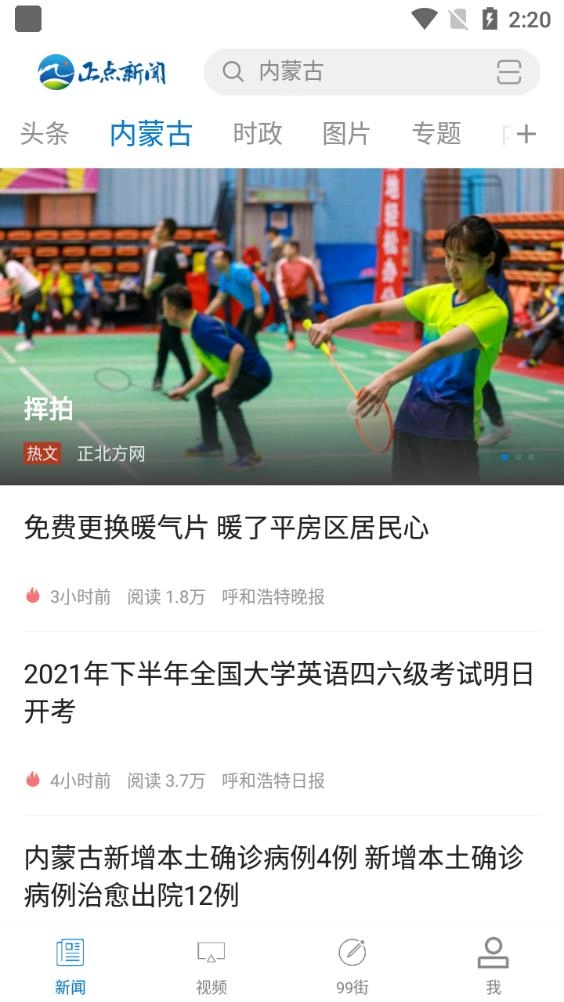
Task: Open the 99街 bottom tab
Action: (x=353, y=967)
